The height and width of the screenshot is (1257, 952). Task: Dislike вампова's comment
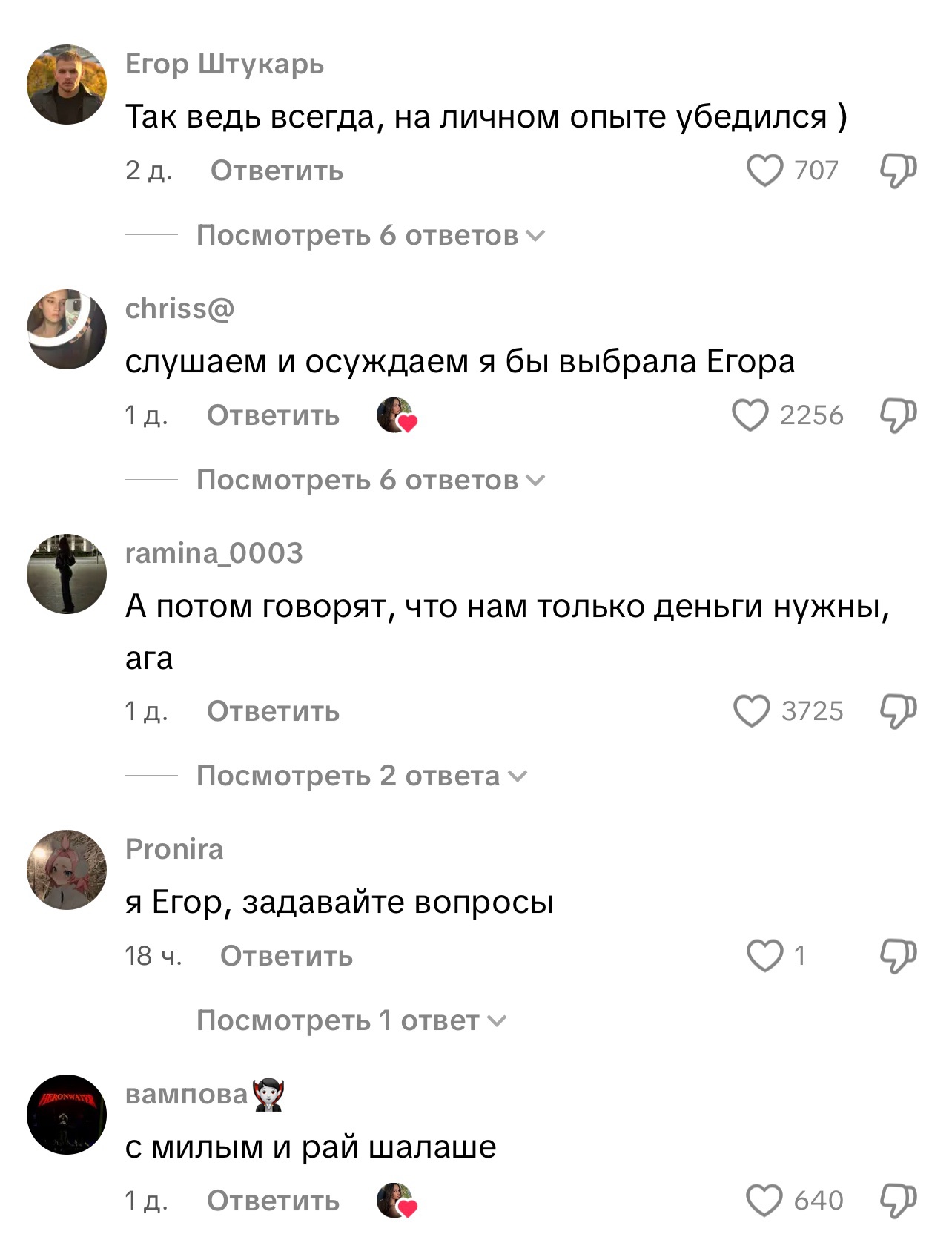[x=898, y=1201]
